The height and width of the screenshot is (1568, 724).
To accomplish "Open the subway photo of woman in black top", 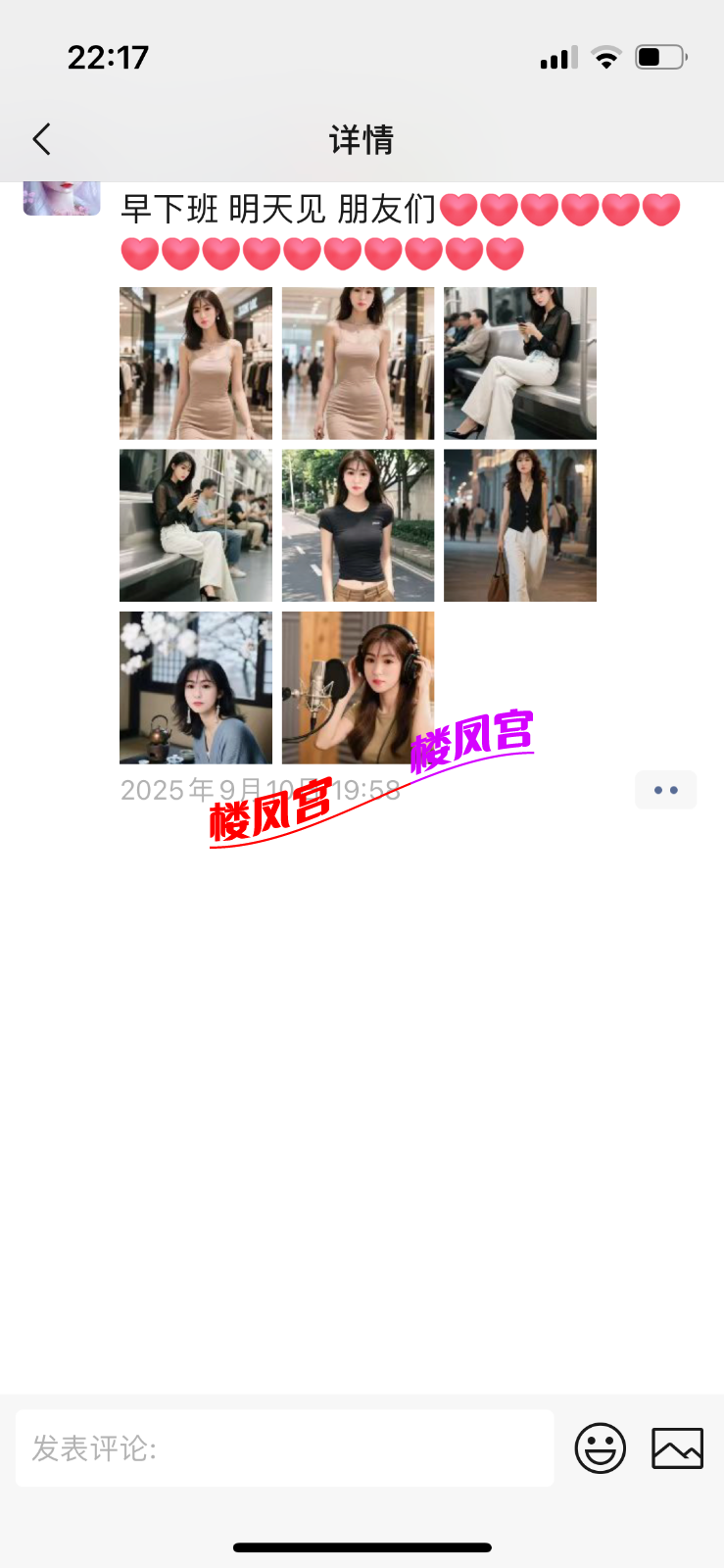I will pos(519,363).
